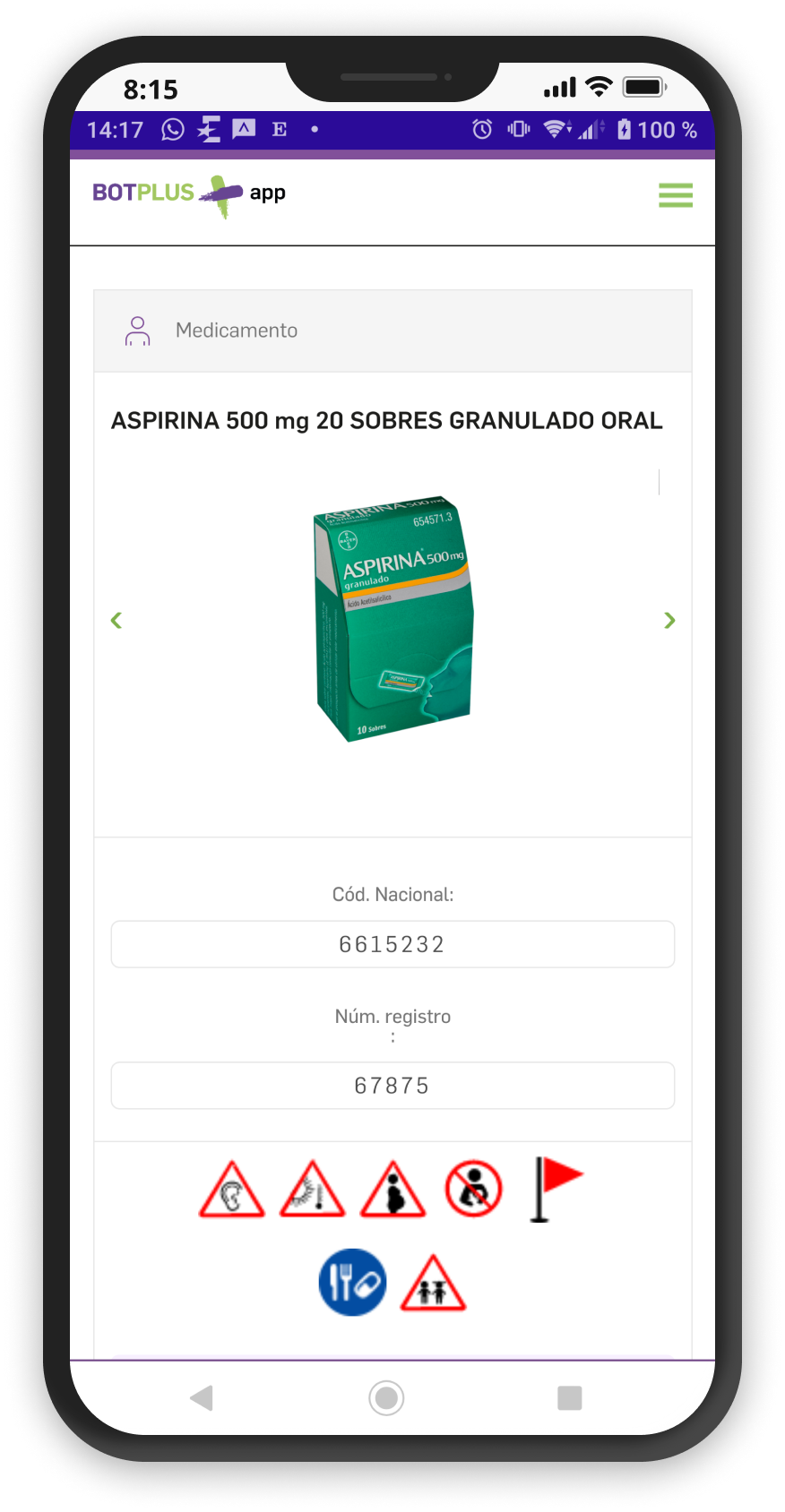This screenshot has width=785, height=1512.
Task: Tap the Núm. registro field
Action: pyautogui.click(x=392, y=1086)
